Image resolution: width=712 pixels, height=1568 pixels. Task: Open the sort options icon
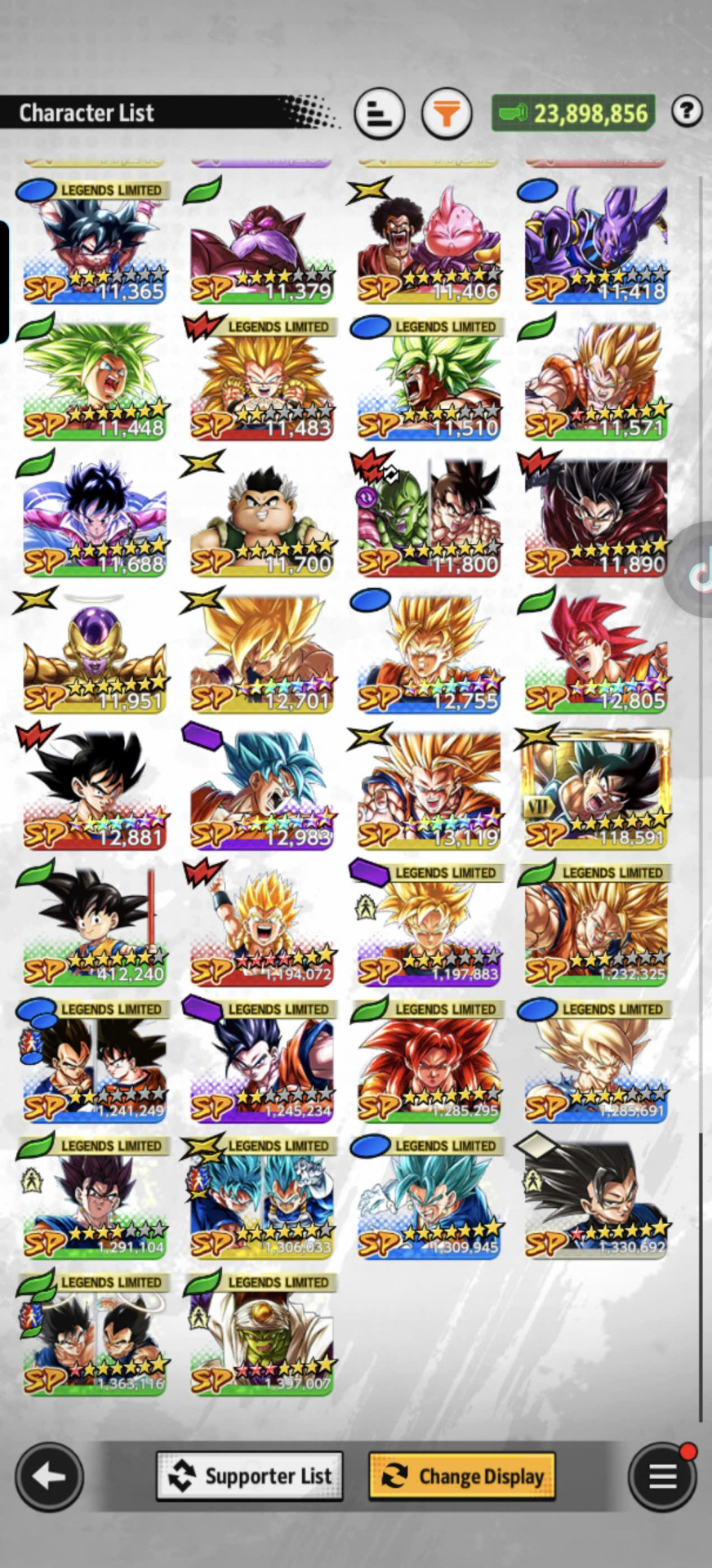pos(379,113)
